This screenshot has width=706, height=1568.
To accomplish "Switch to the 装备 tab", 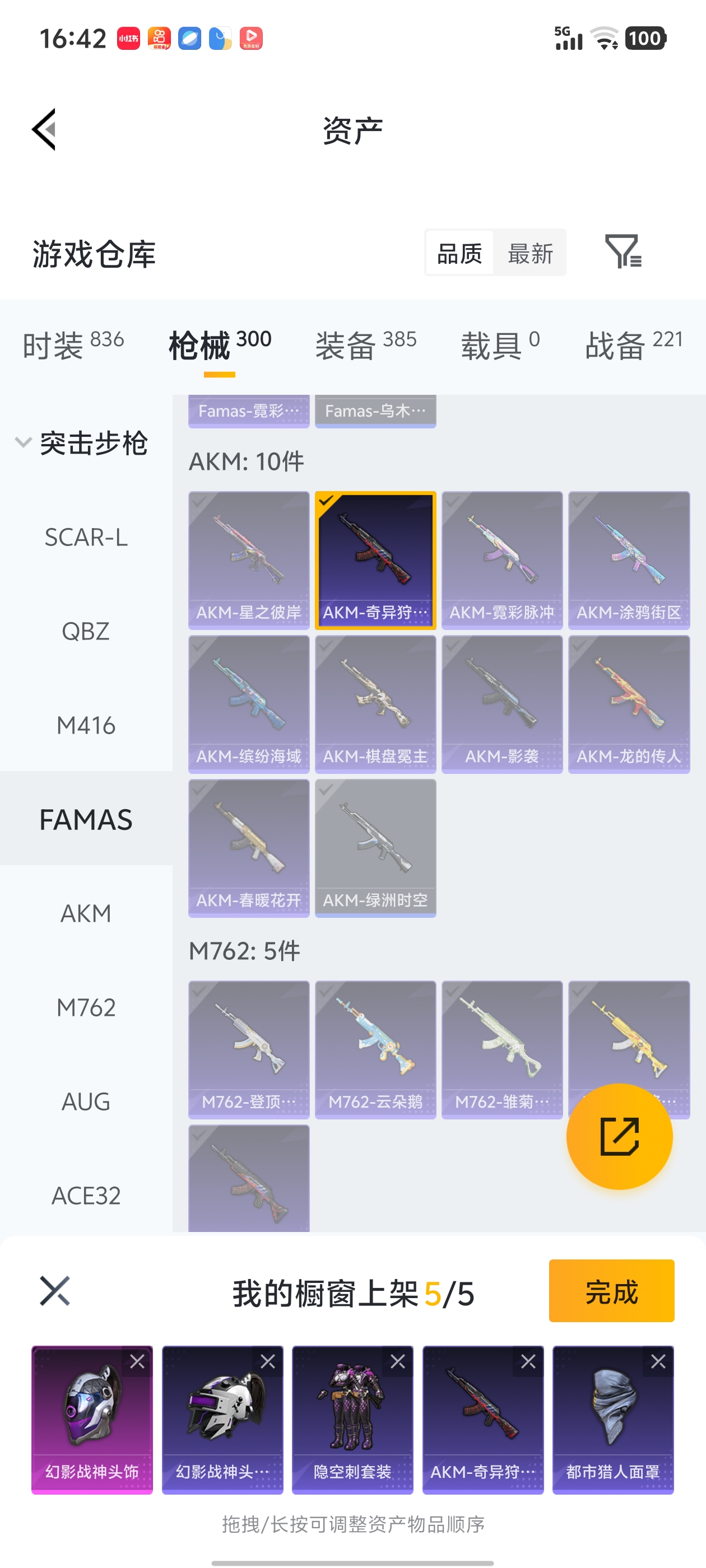I will coord(365,345).
